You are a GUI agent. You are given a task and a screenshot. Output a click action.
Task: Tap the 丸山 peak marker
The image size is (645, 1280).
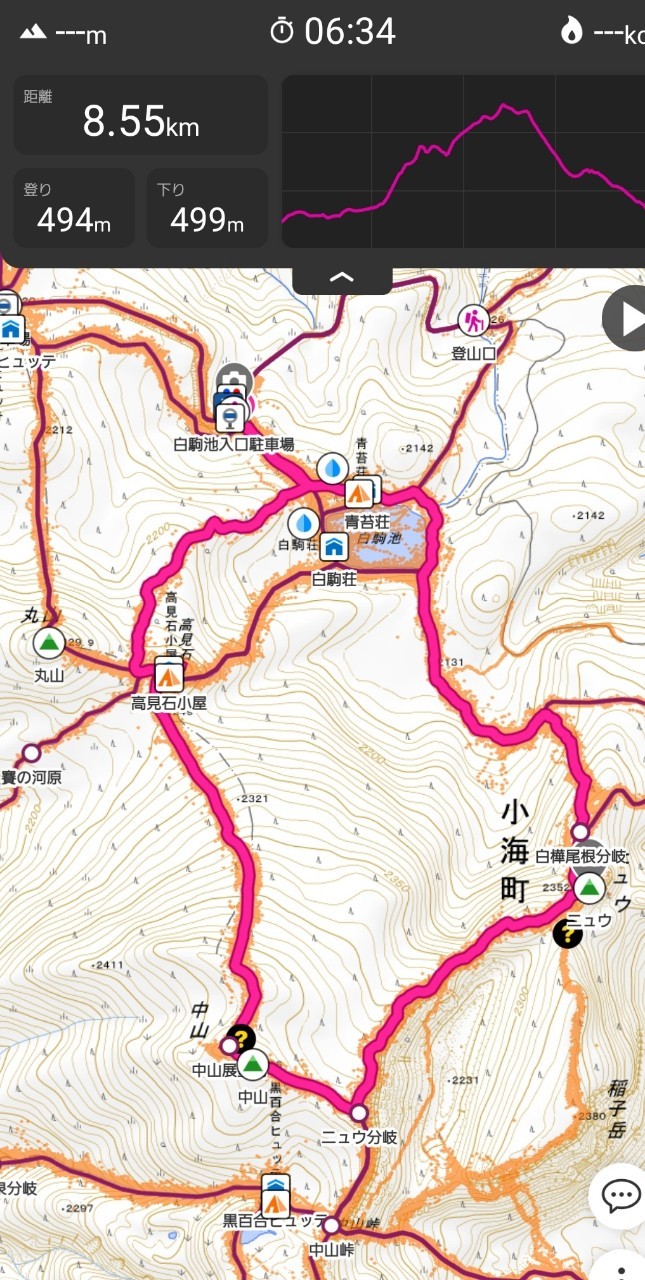click(47, 644)
